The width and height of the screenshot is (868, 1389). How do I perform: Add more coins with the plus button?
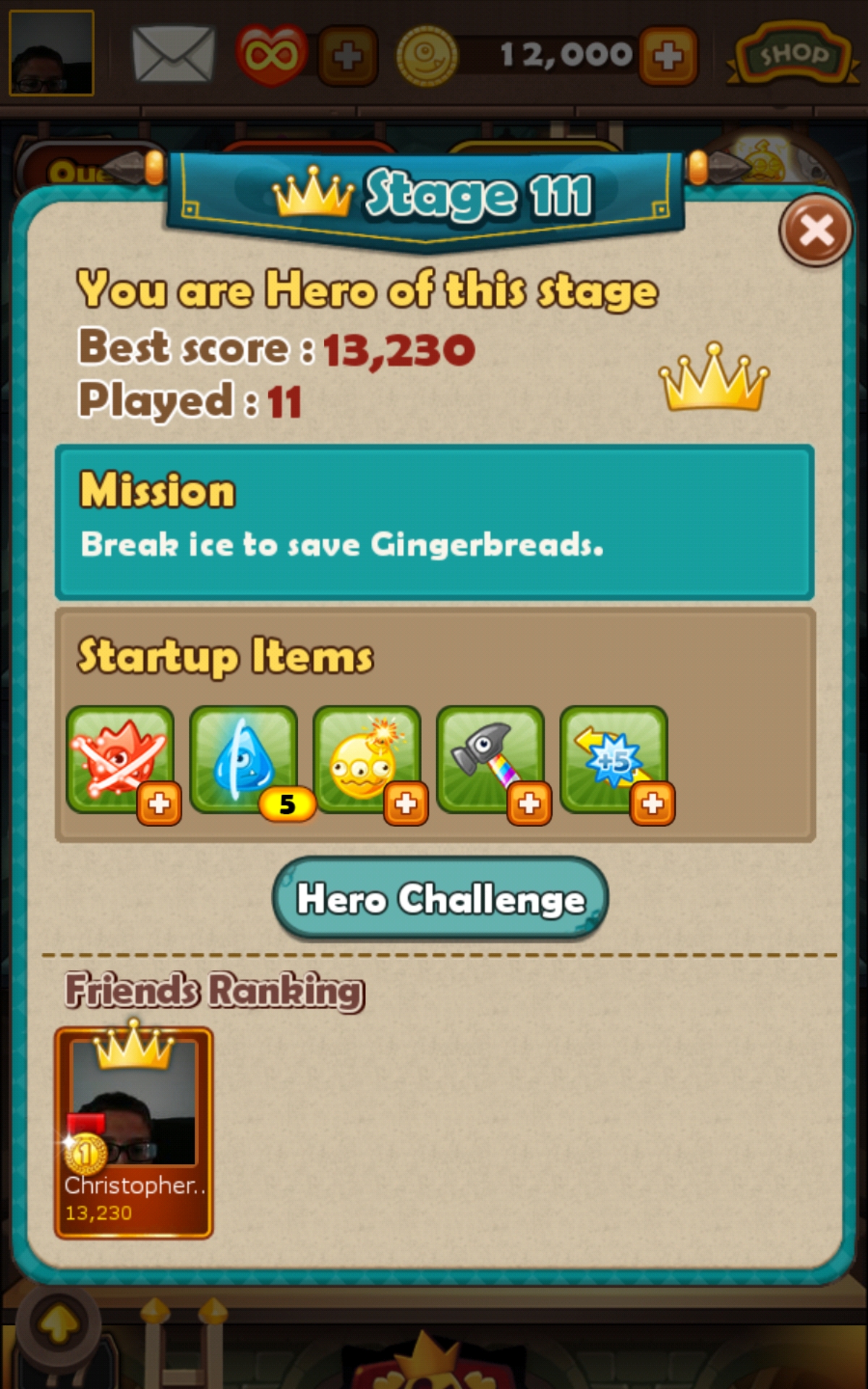coord(668,56)
